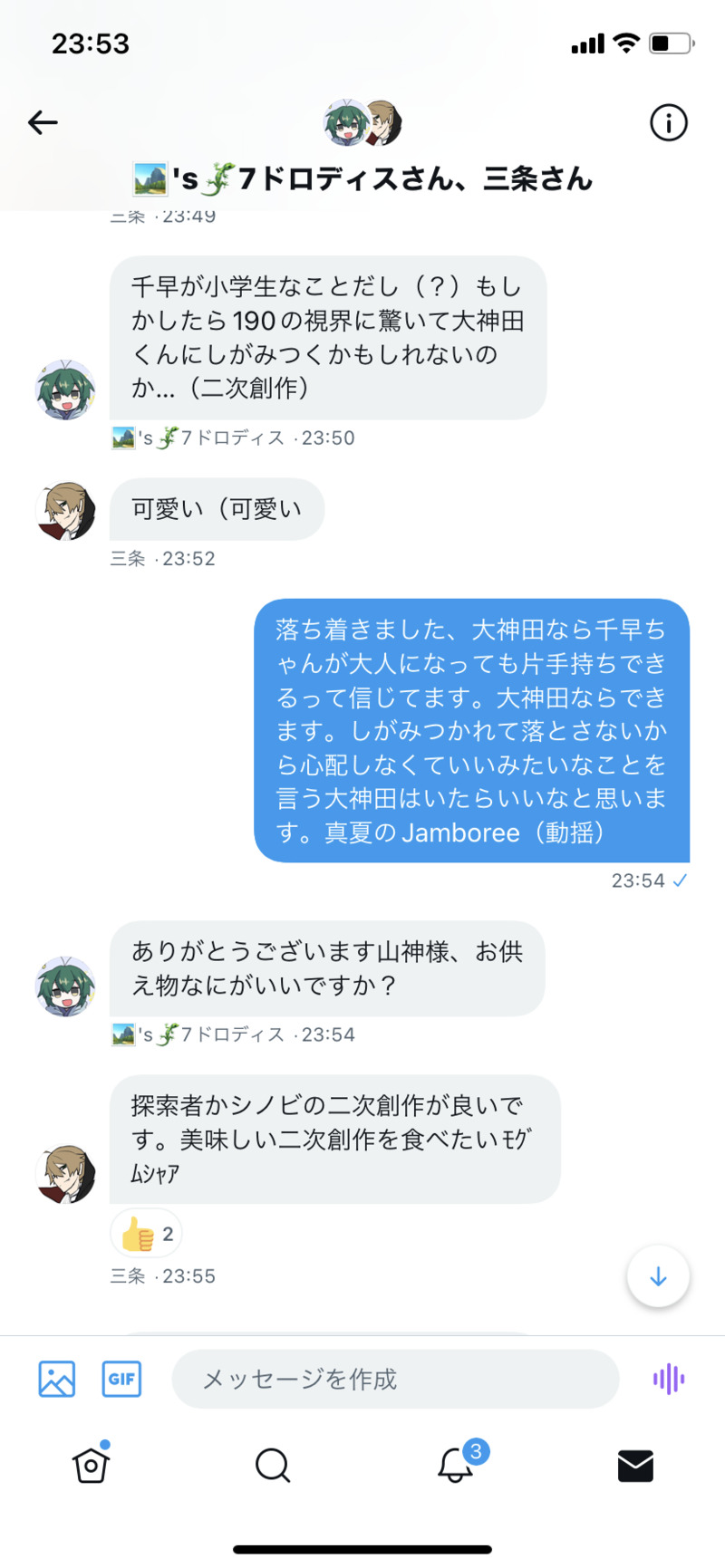Screen dimensions: 725x1568
Task: Tap the thumbs-up reaction showing 2
Action: pos(147,1234)
